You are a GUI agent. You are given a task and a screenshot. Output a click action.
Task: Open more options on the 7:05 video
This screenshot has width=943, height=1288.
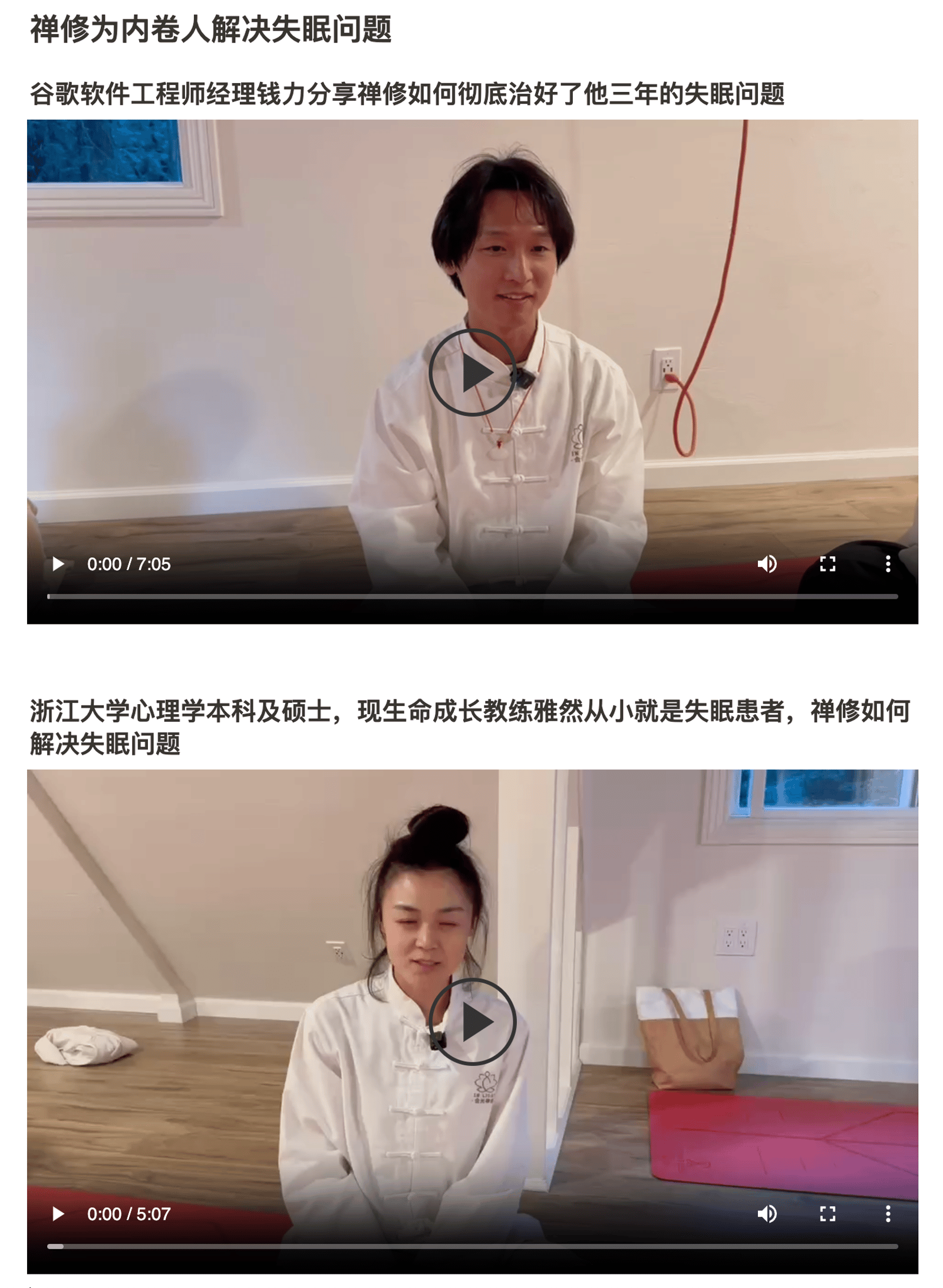[888, 564]
